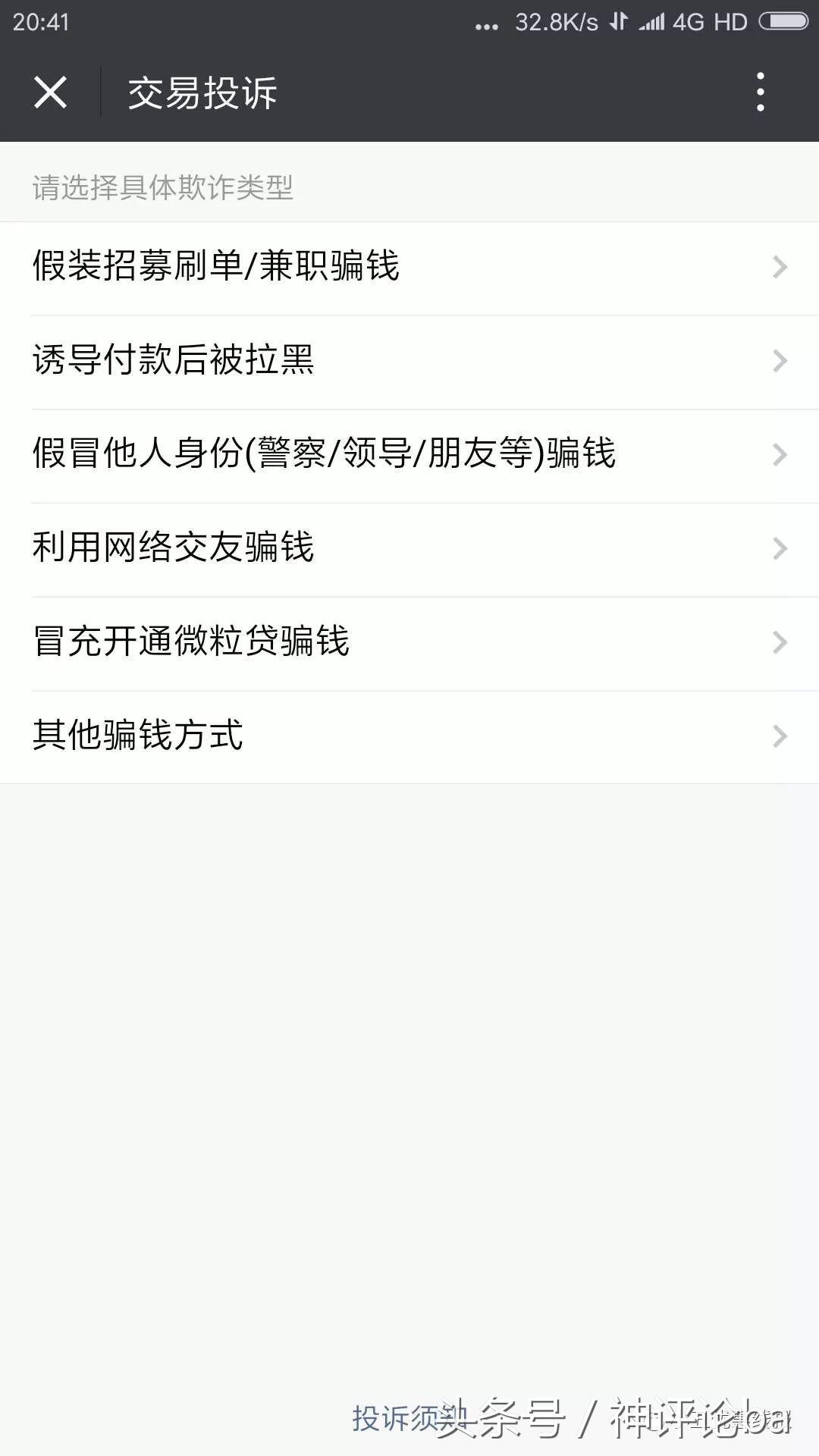The width and height of the screenshot is (819, 1456).
Task: Select the 假冒他人身份 fraud type
Action: point(326,455)
